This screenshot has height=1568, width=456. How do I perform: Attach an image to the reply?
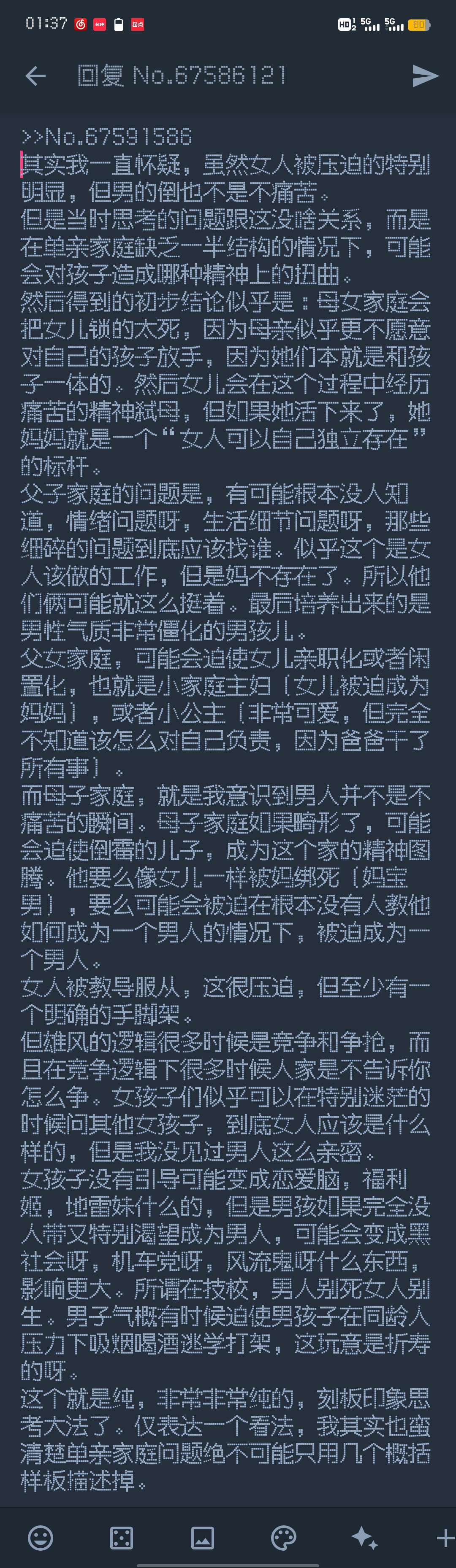202,1538
